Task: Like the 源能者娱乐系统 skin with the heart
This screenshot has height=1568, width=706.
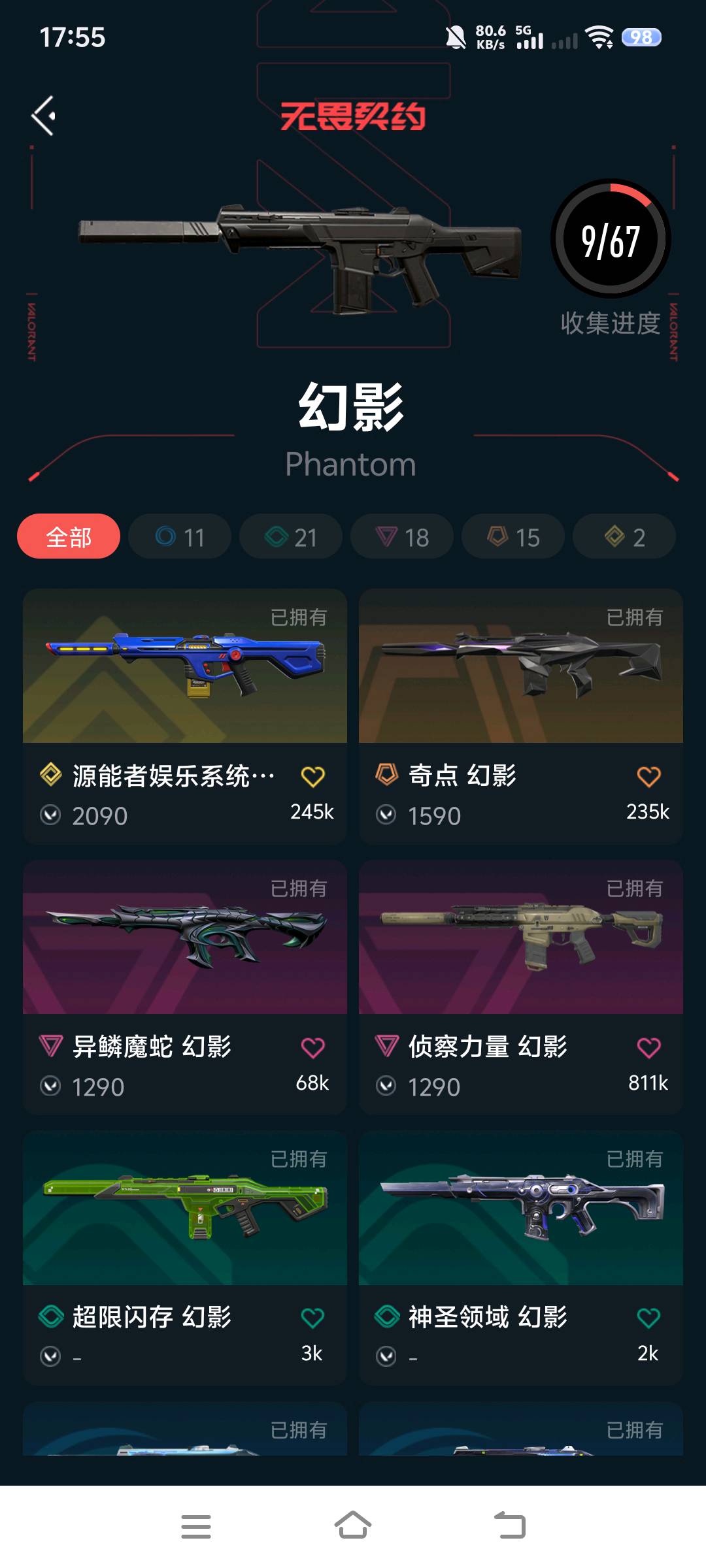Action: tap(312, 777)
